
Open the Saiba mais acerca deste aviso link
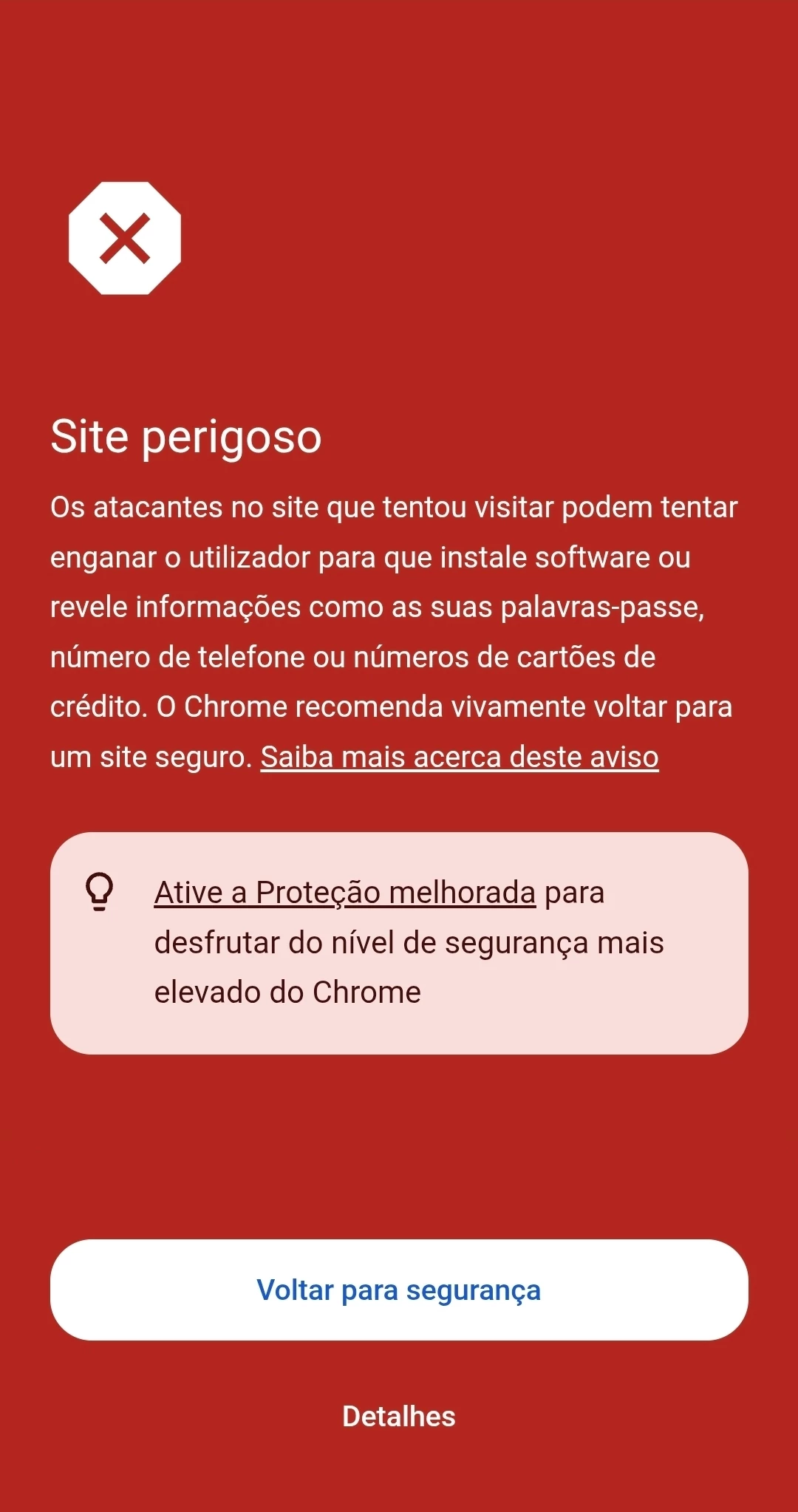pyautogui.click(x=459, y=757)
